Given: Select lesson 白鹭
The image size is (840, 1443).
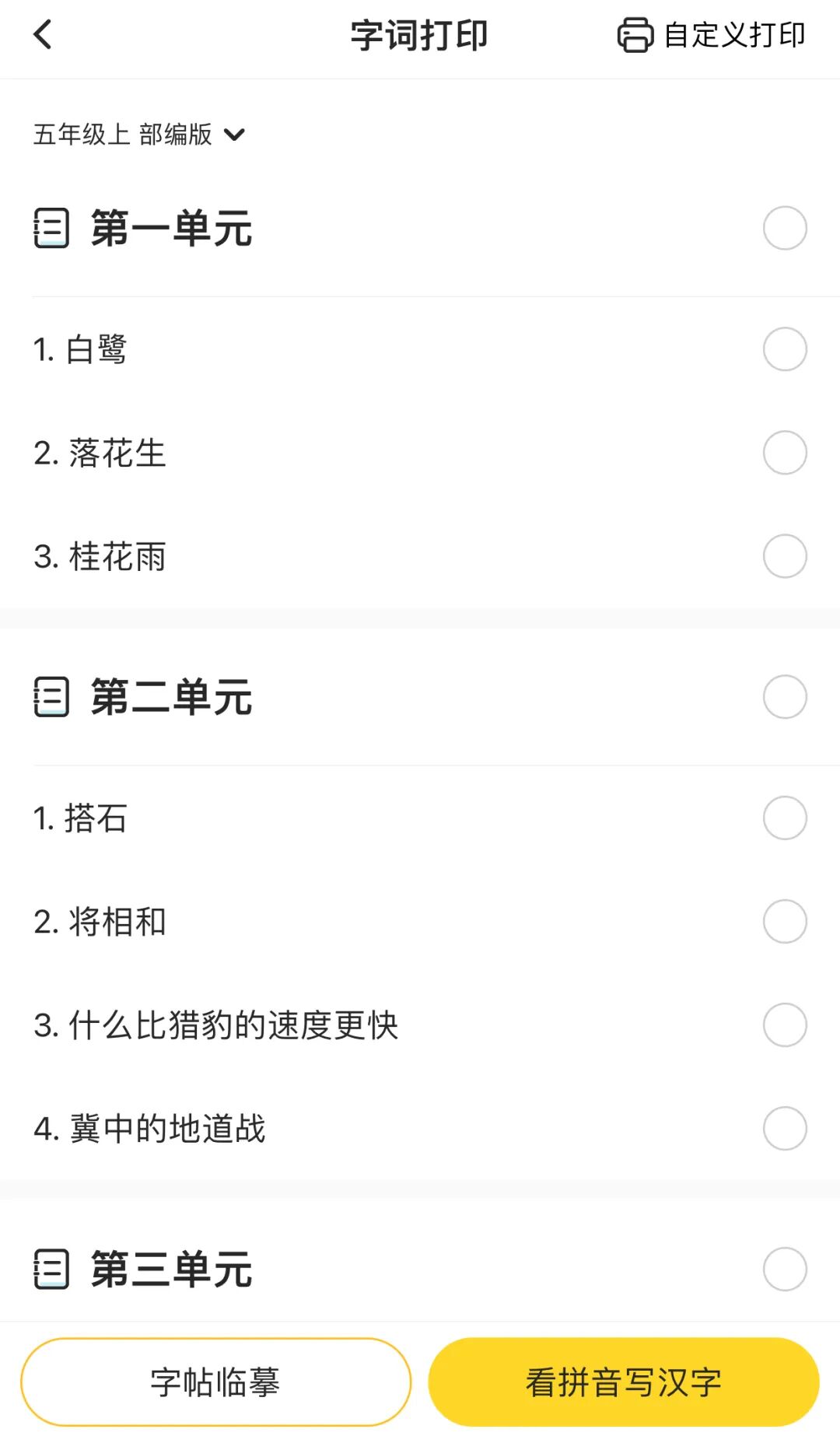Looking at the screenshot, I should tap(784, 349).
